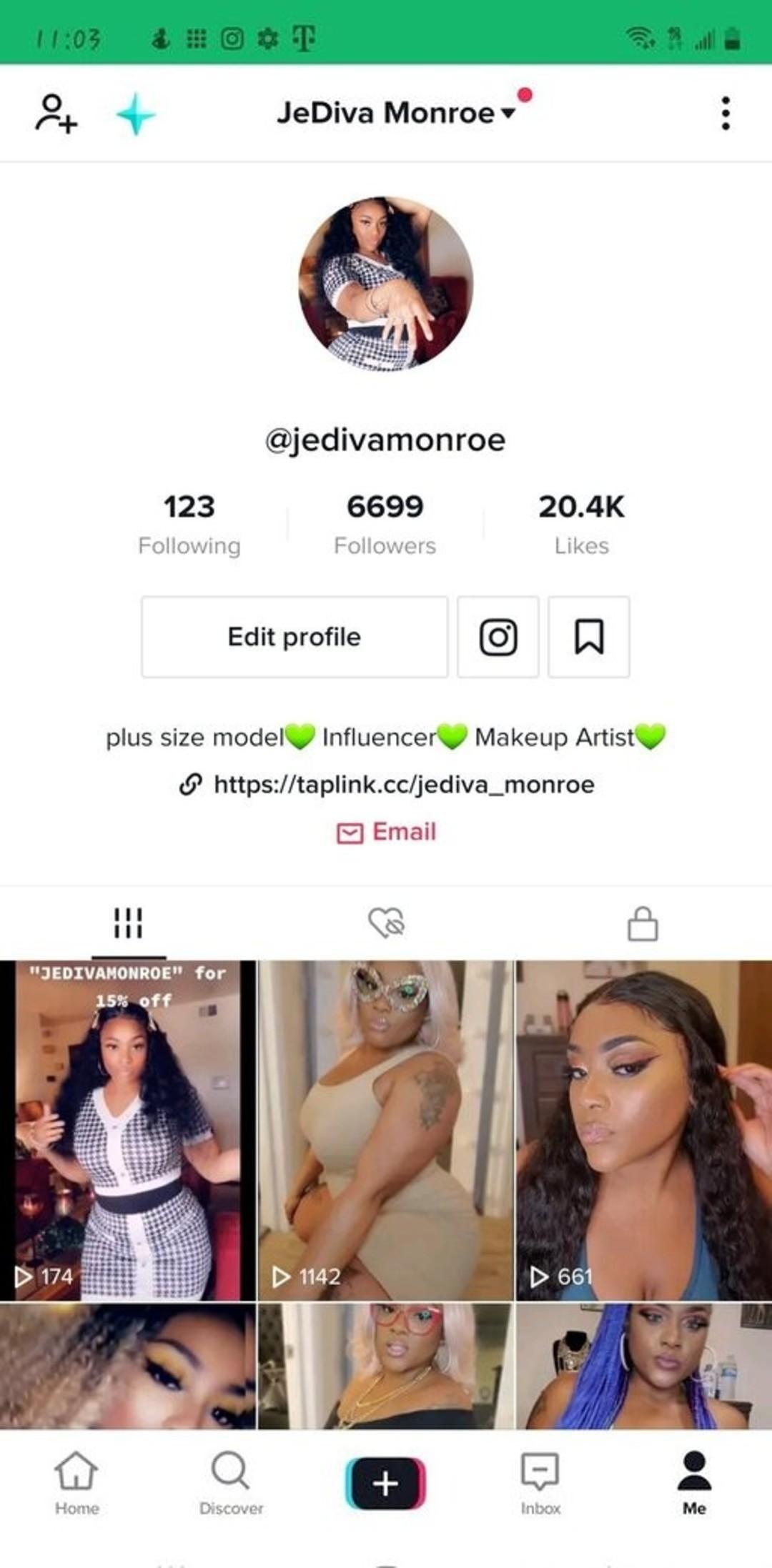Switch to the private videos lock tab
The image size is (772, 1568).
point(643,923)
